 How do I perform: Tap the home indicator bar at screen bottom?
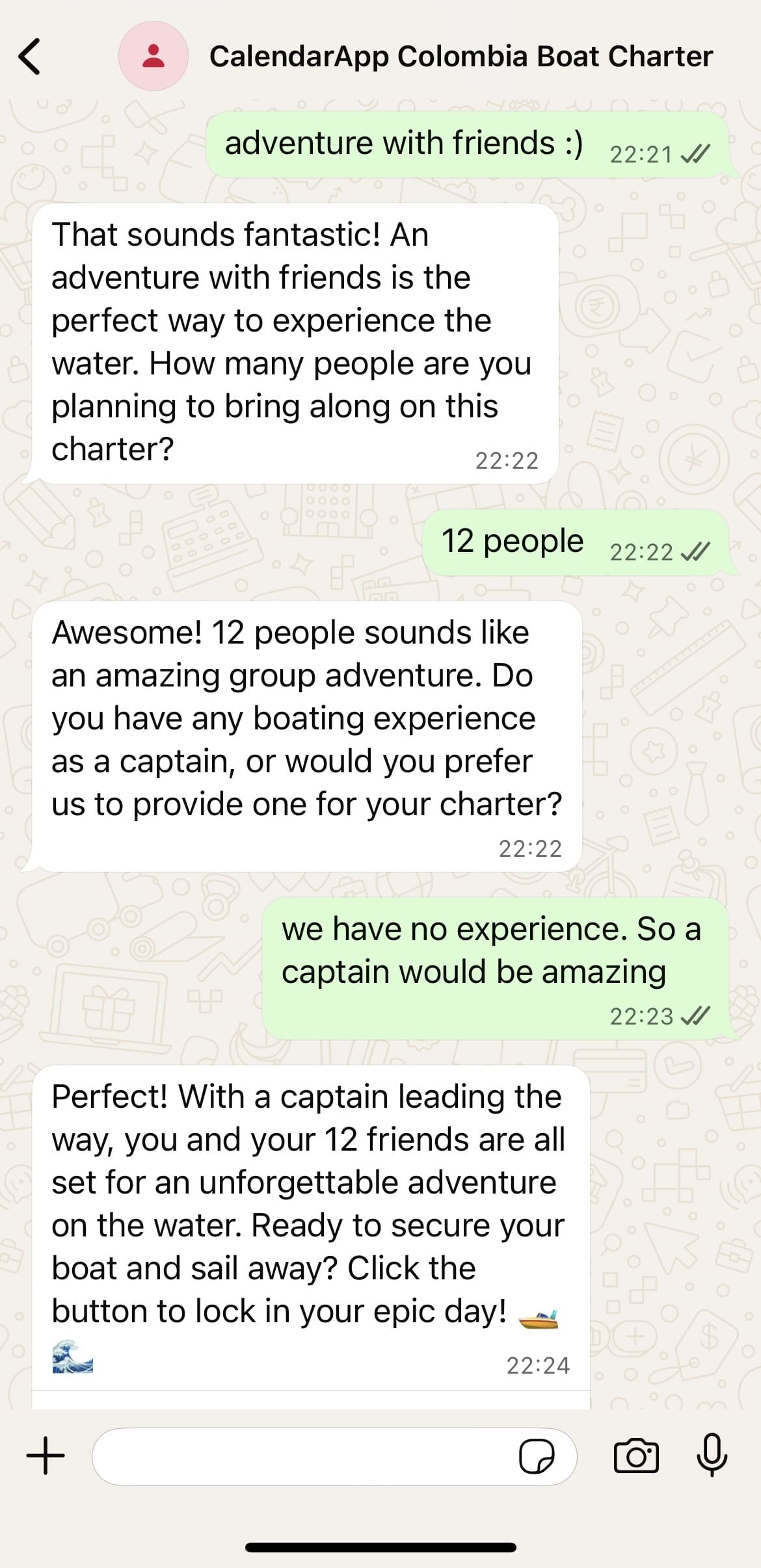[x=380, y=1546]
